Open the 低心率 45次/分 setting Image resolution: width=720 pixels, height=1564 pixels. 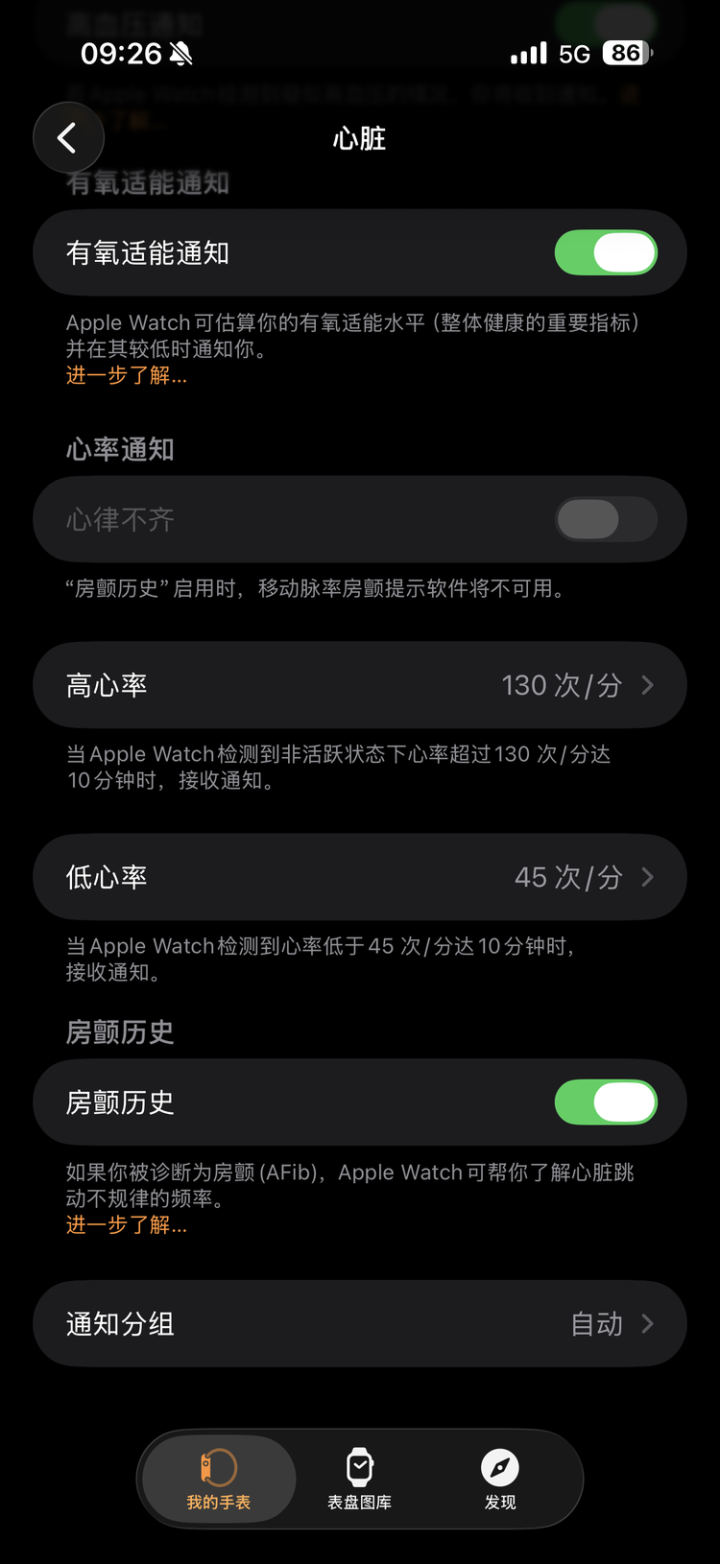(x=360, y=877)
